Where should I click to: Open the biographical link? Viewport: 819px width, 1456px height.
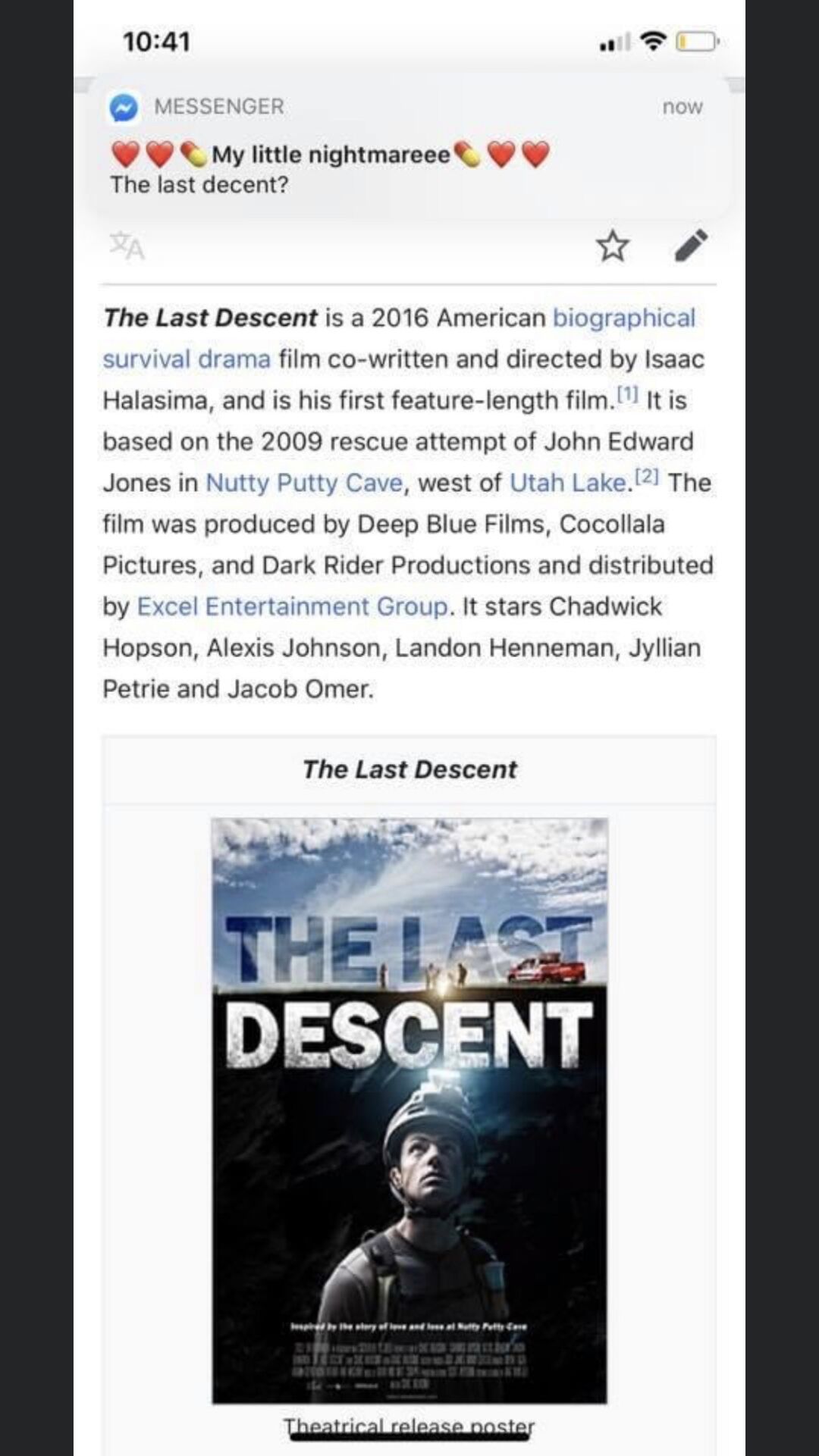(x=623, y=318)
